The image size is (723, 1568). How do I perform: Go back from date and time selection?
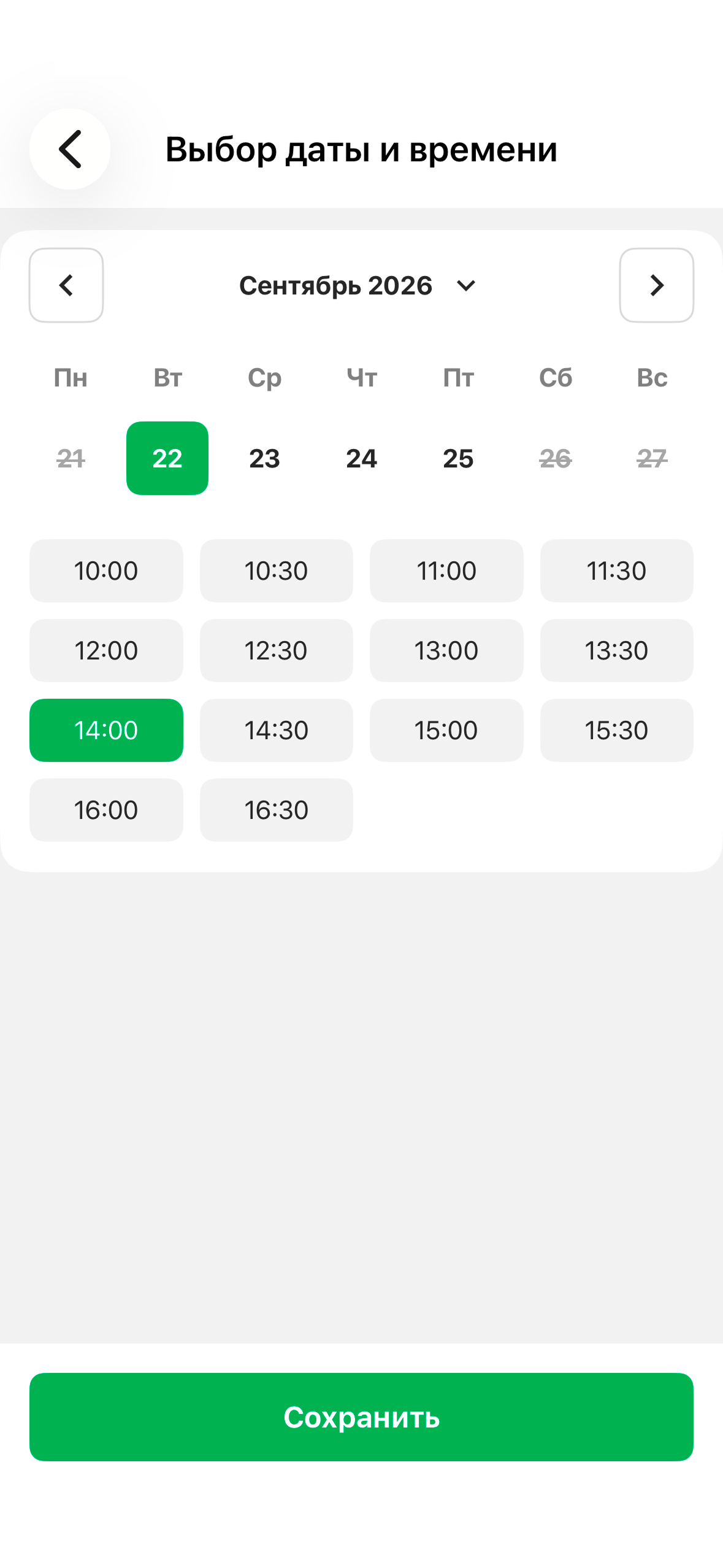click(70, 149)
